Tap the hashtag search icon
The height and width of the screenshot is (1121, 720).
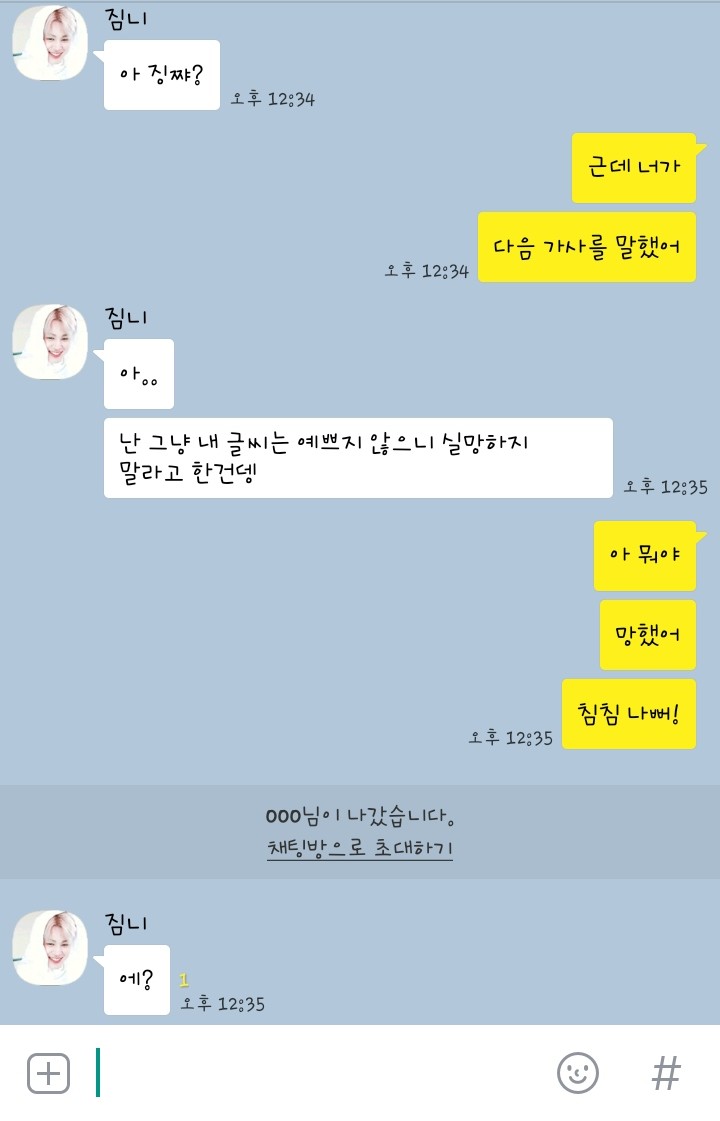pos(666,1073)
